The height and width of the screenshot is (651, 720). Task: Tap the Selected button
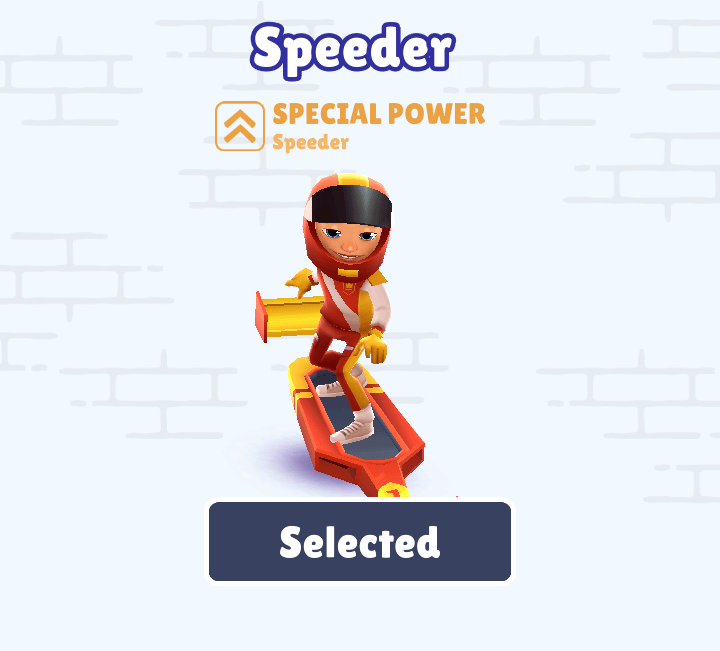(x=360, y=541)
